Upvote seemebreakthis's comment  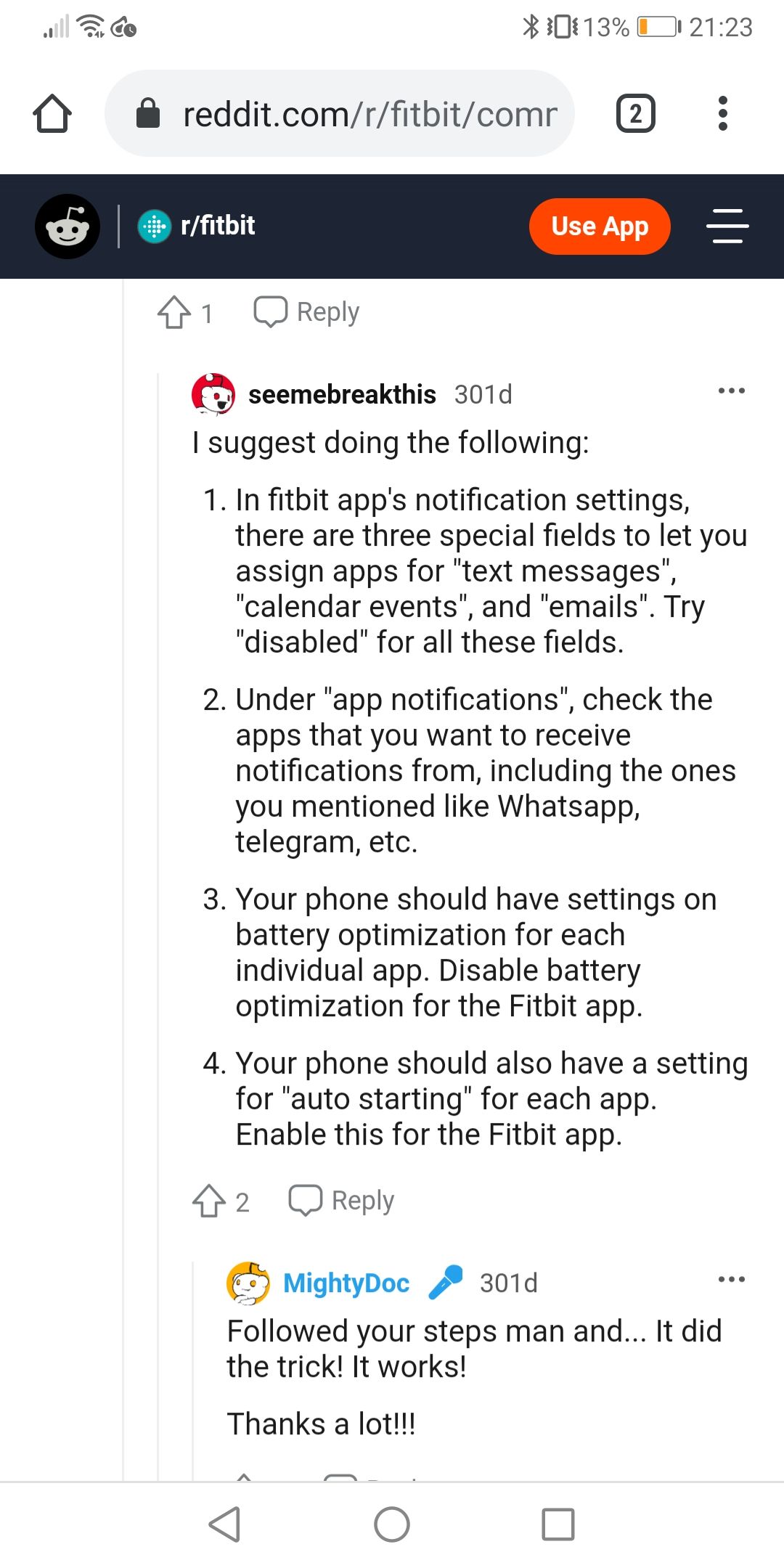pyautogui.click(x=209, y=1201)
